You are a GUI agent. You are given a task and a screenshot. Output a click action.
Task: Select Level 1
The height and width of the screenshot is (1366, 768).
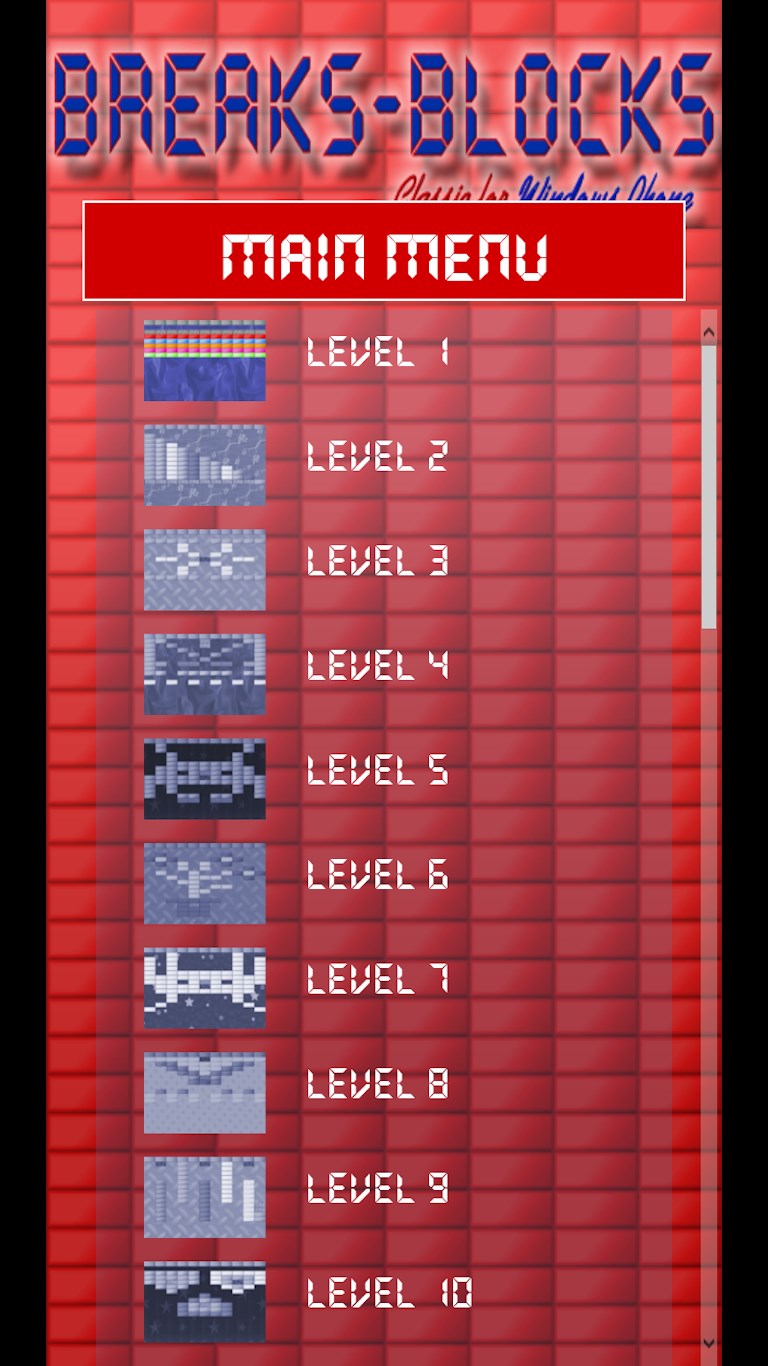click(378, 353)
